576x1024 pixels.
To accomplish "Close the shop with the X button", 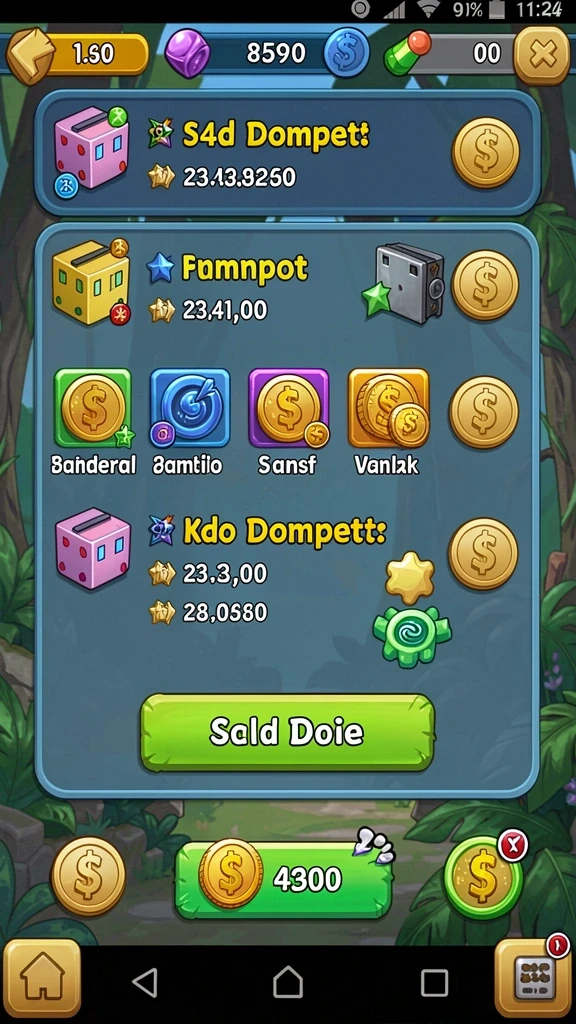I will [x=542, y=55].
